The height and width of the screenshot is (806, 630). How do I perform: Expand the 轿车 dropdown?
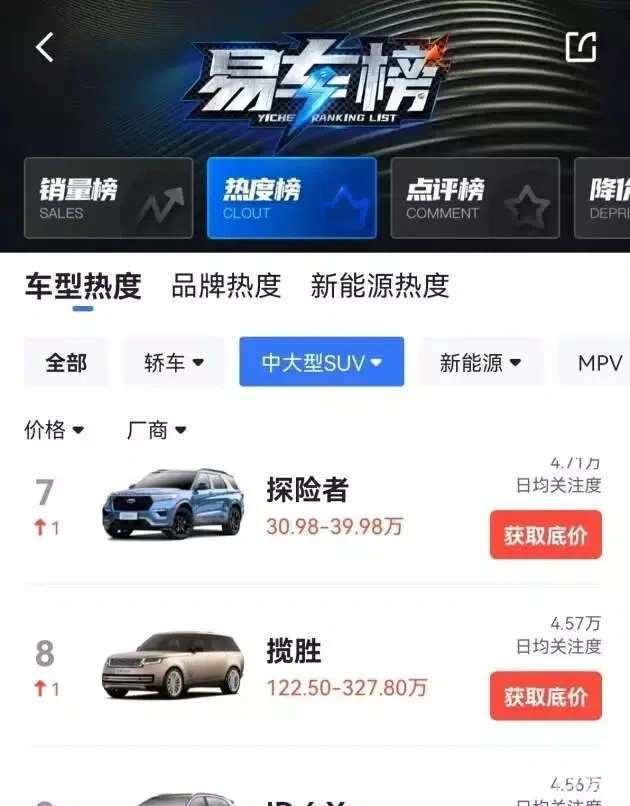point(174,362)
